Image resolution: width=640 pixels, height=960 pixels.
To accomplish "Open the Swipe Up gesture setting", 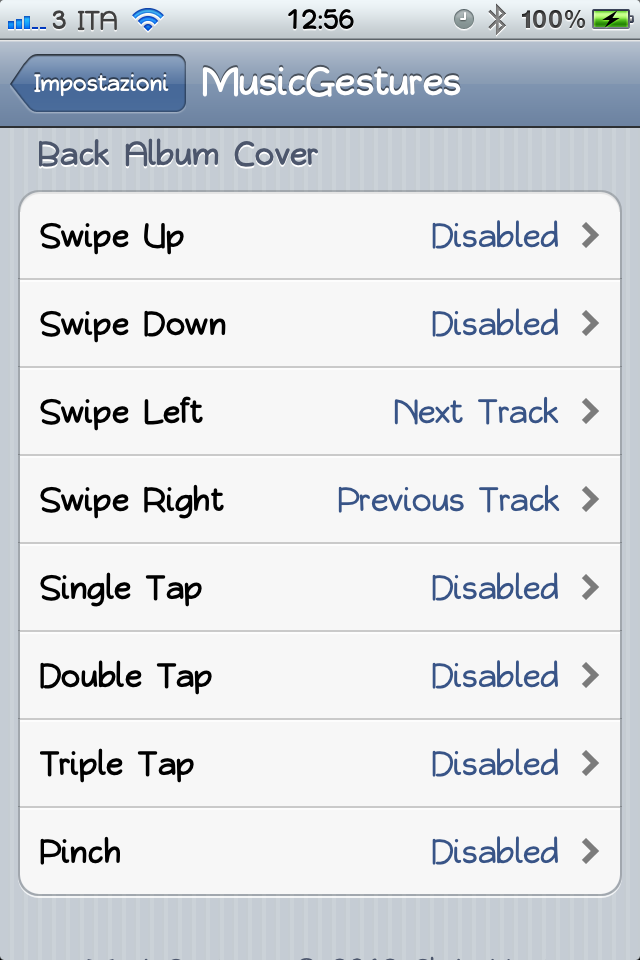I will pyautogui.click(x=320, y=236).
